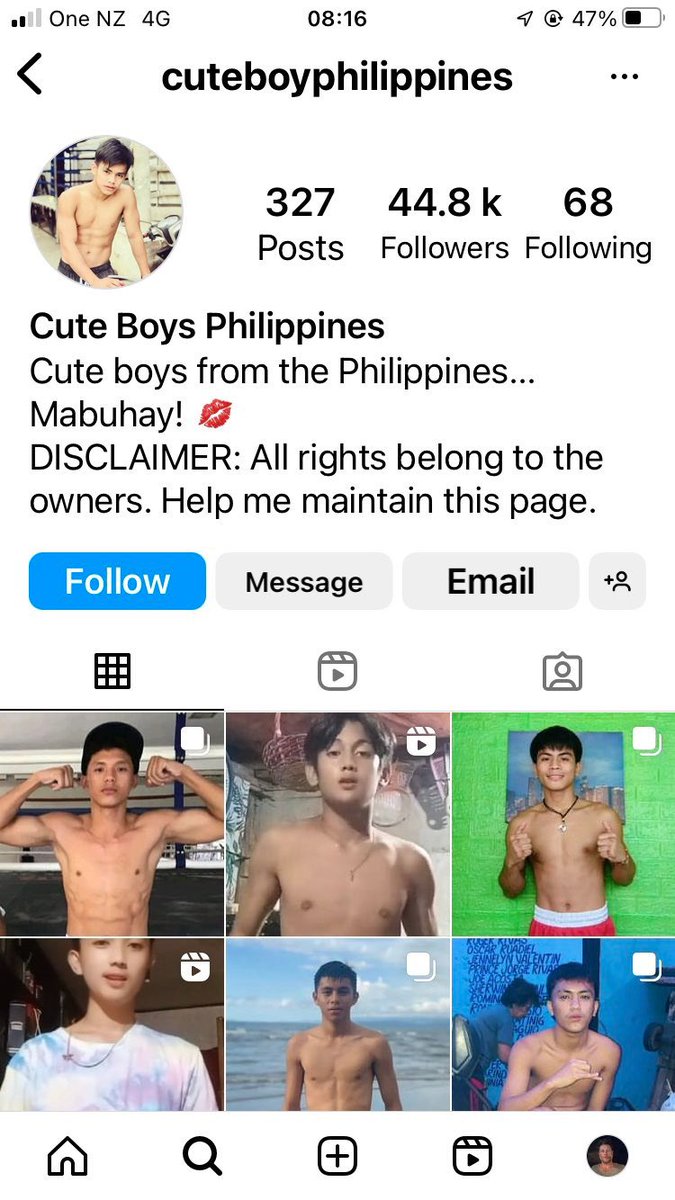
Task: Go to the Home feed
Action: (68, 1157)
